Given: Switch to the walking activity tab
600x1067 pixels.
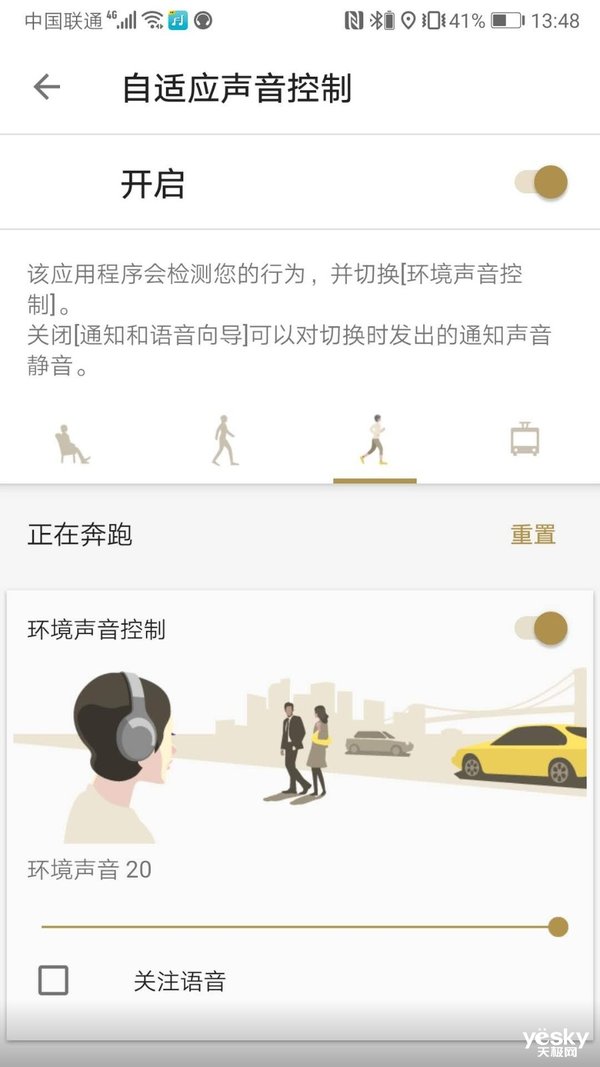Looking at the screenshot, I should click(225, 441).
